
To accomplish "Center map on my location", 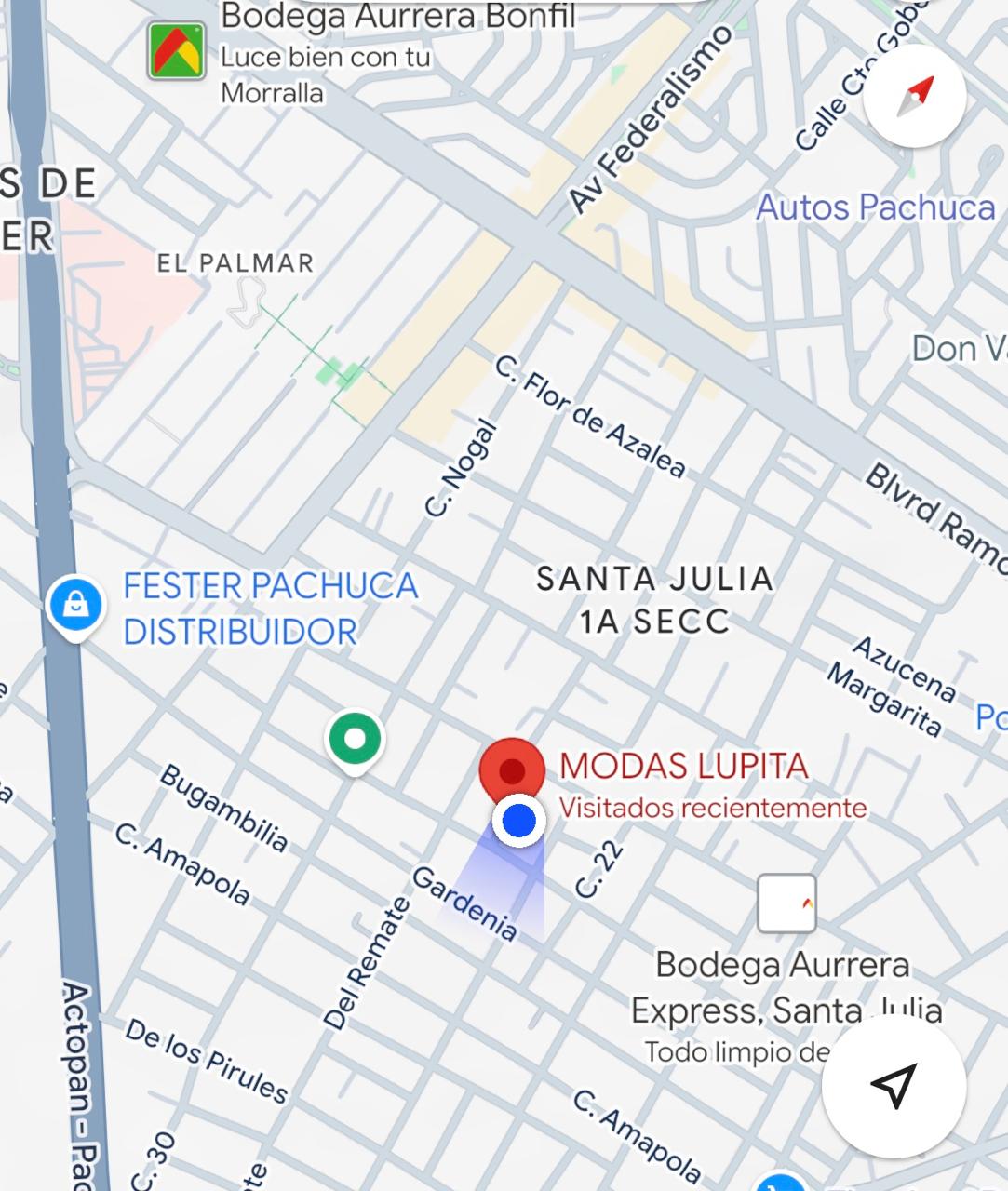I will pos(894,1085).
